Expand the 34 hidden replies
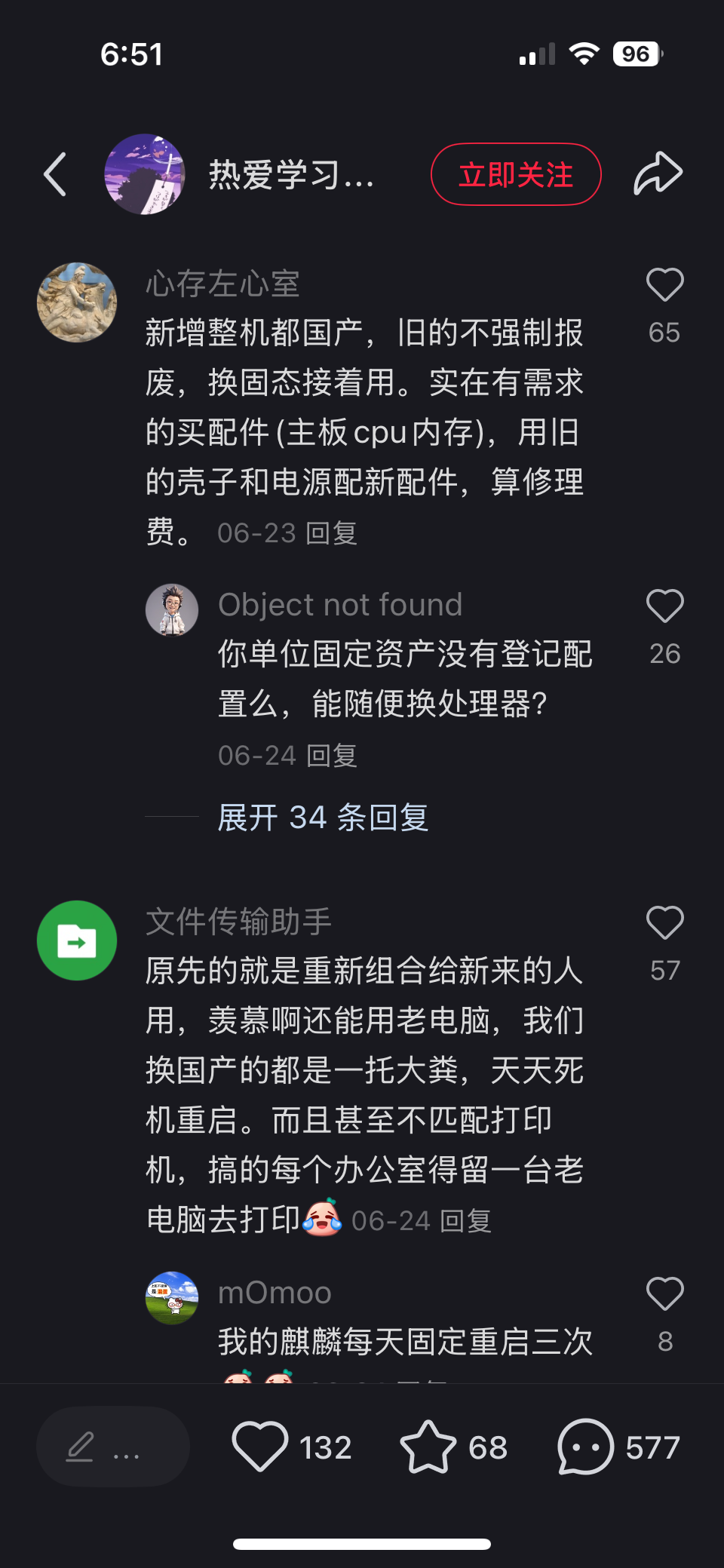This screenshot has height=1568, width=724. click(323, 818)
